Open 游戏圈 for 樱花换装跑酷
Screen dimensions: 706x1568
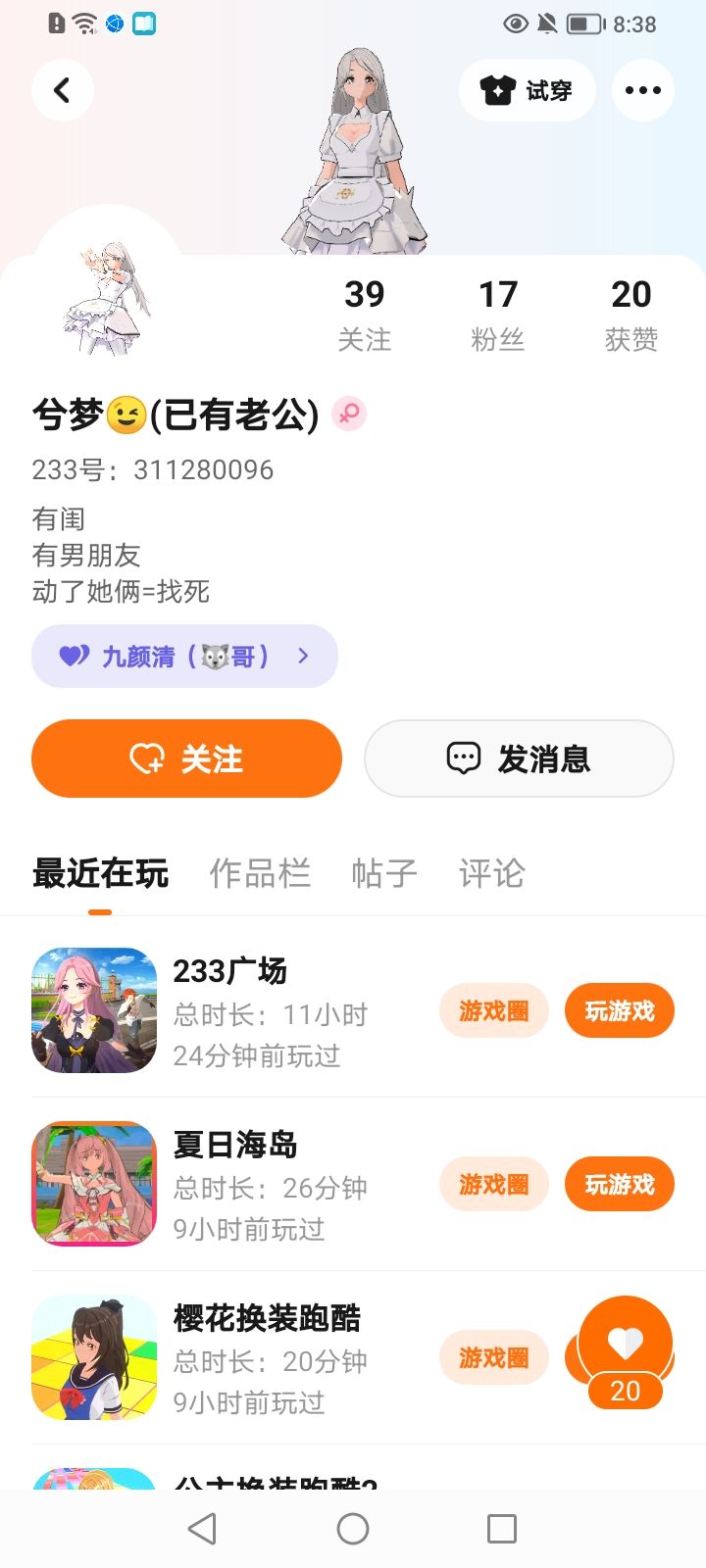(493, 1357)
